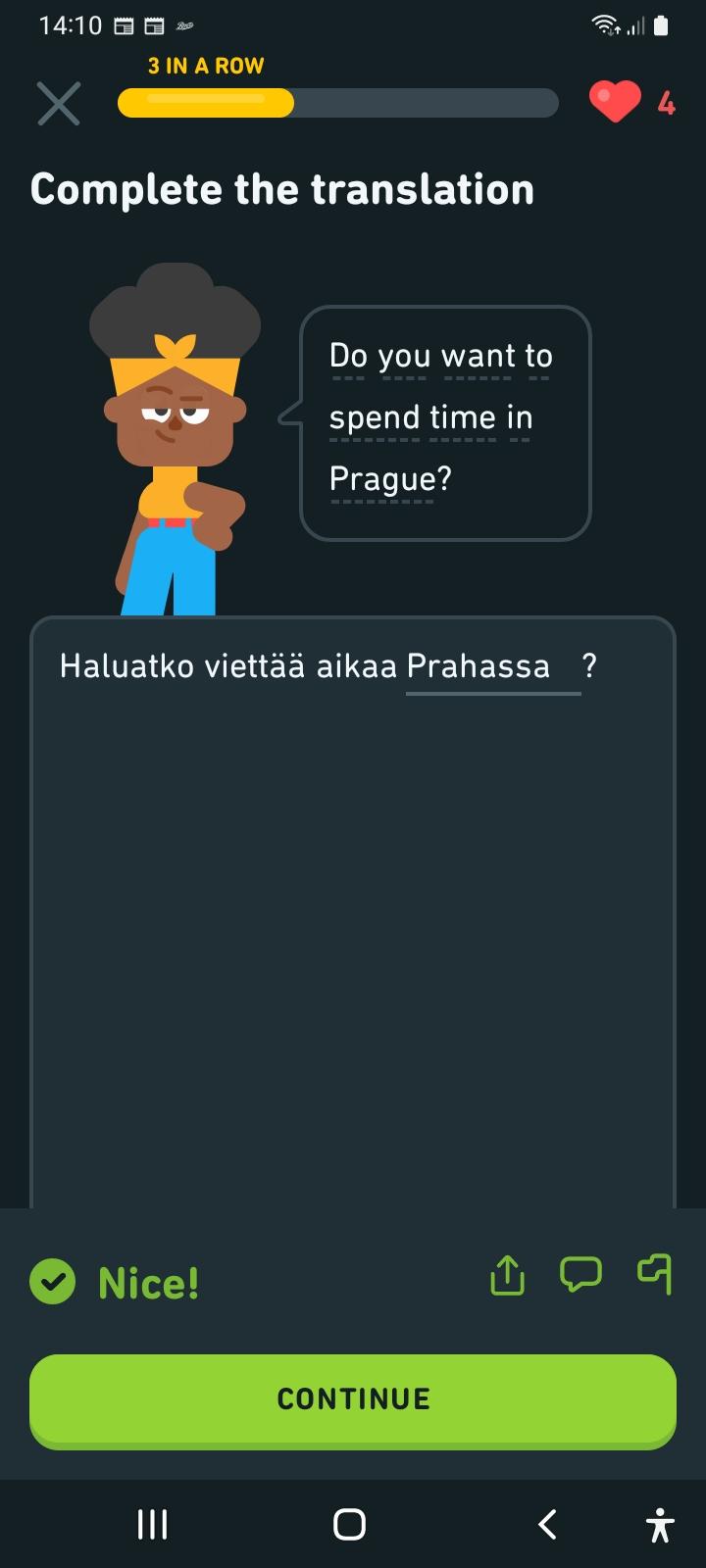Tap the word 'Prague?' for its hint
The height and width of the screenshot is (1568, 706).
(390, 479)
